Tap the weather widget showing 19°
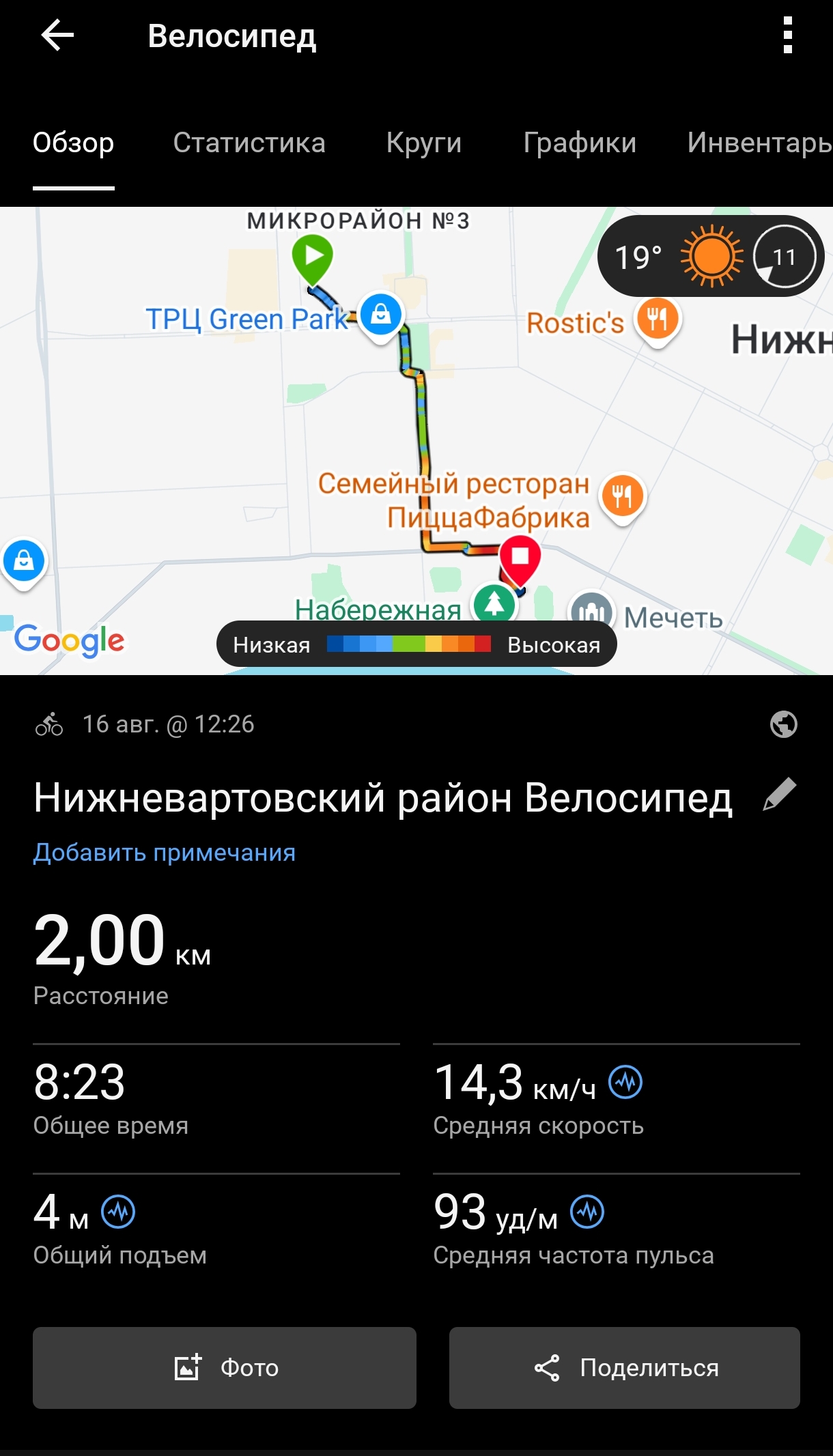This screenshot has height=1456, width=833. pyautogui.click(x=711, y=256)
